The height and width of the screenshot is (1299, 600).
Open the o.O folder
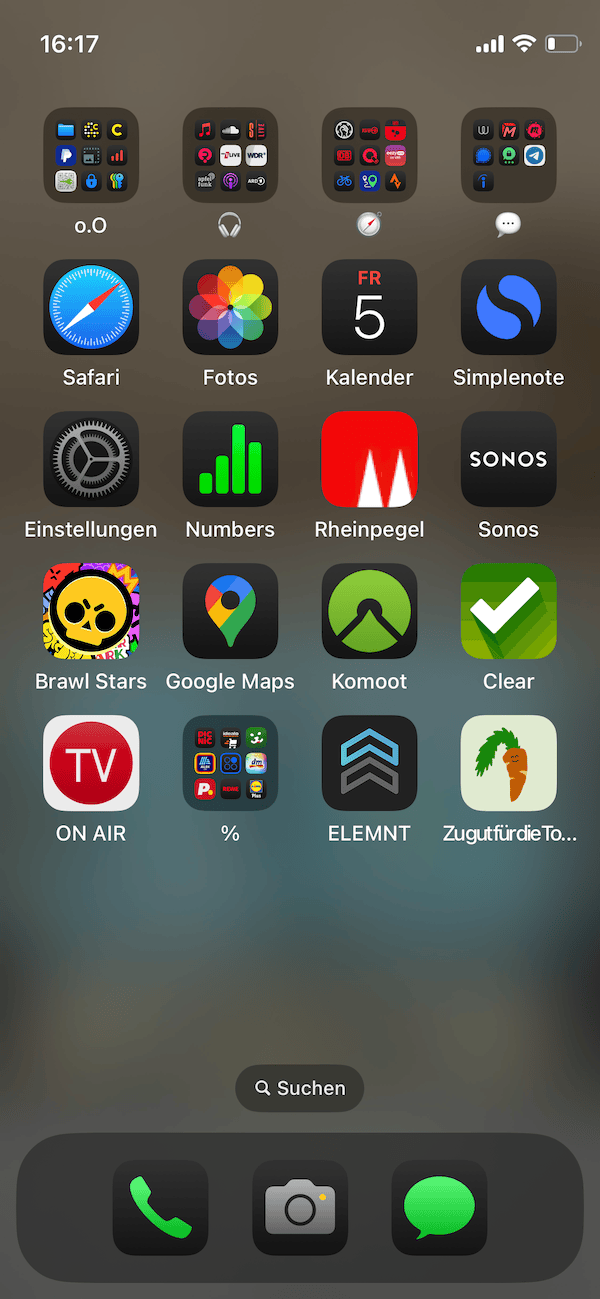91,155
